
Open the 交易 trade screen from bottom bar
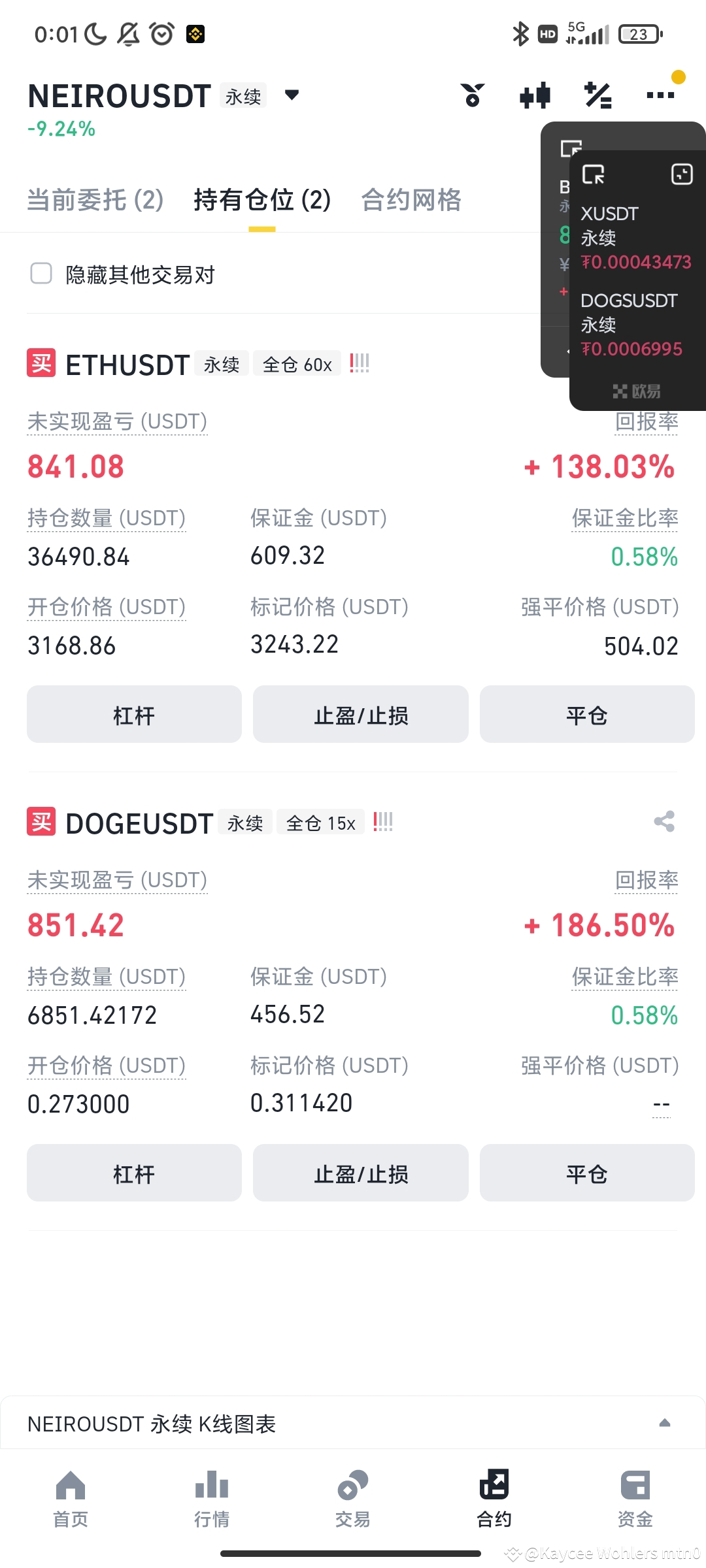tap(352, 1496)
